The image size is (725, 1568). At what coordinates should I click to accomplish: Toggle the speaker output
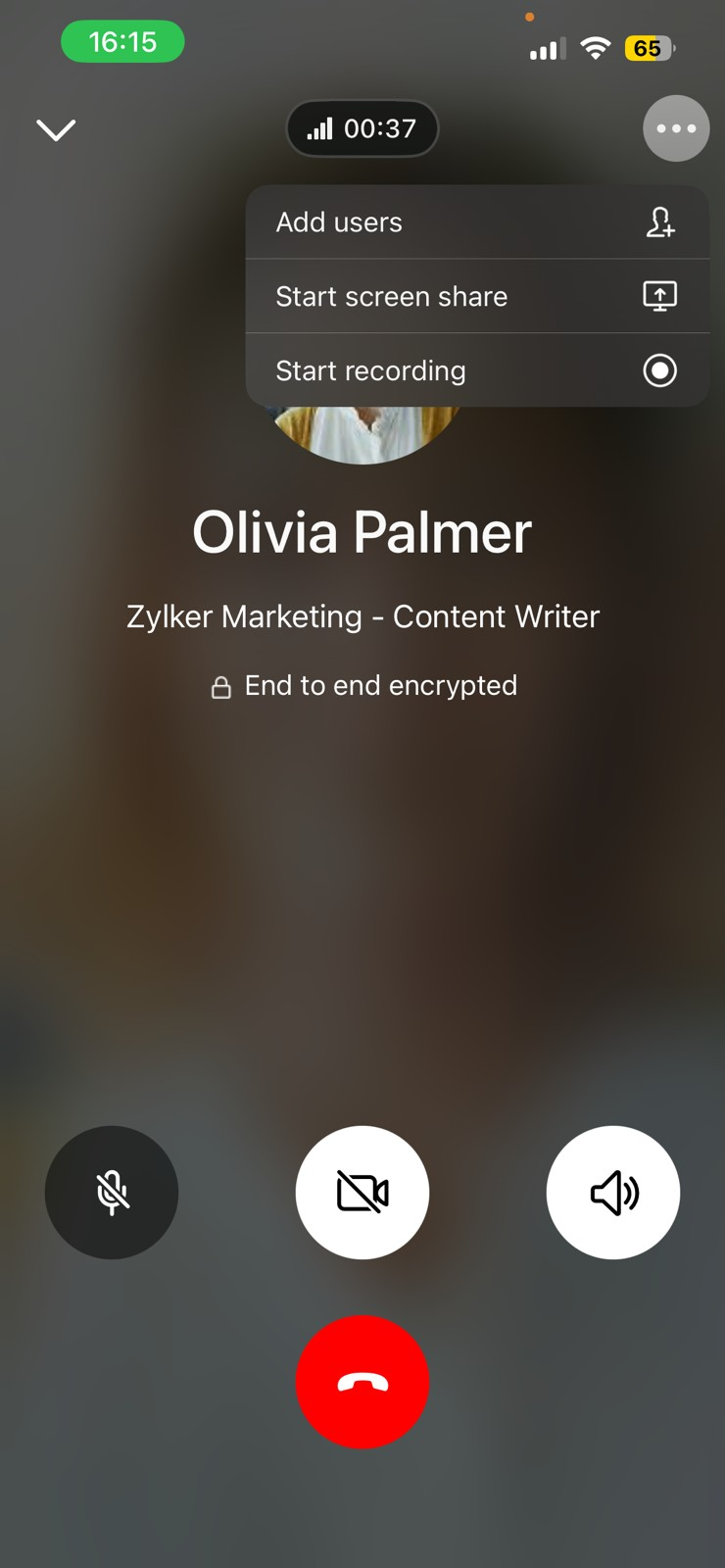click(613, 1192)
